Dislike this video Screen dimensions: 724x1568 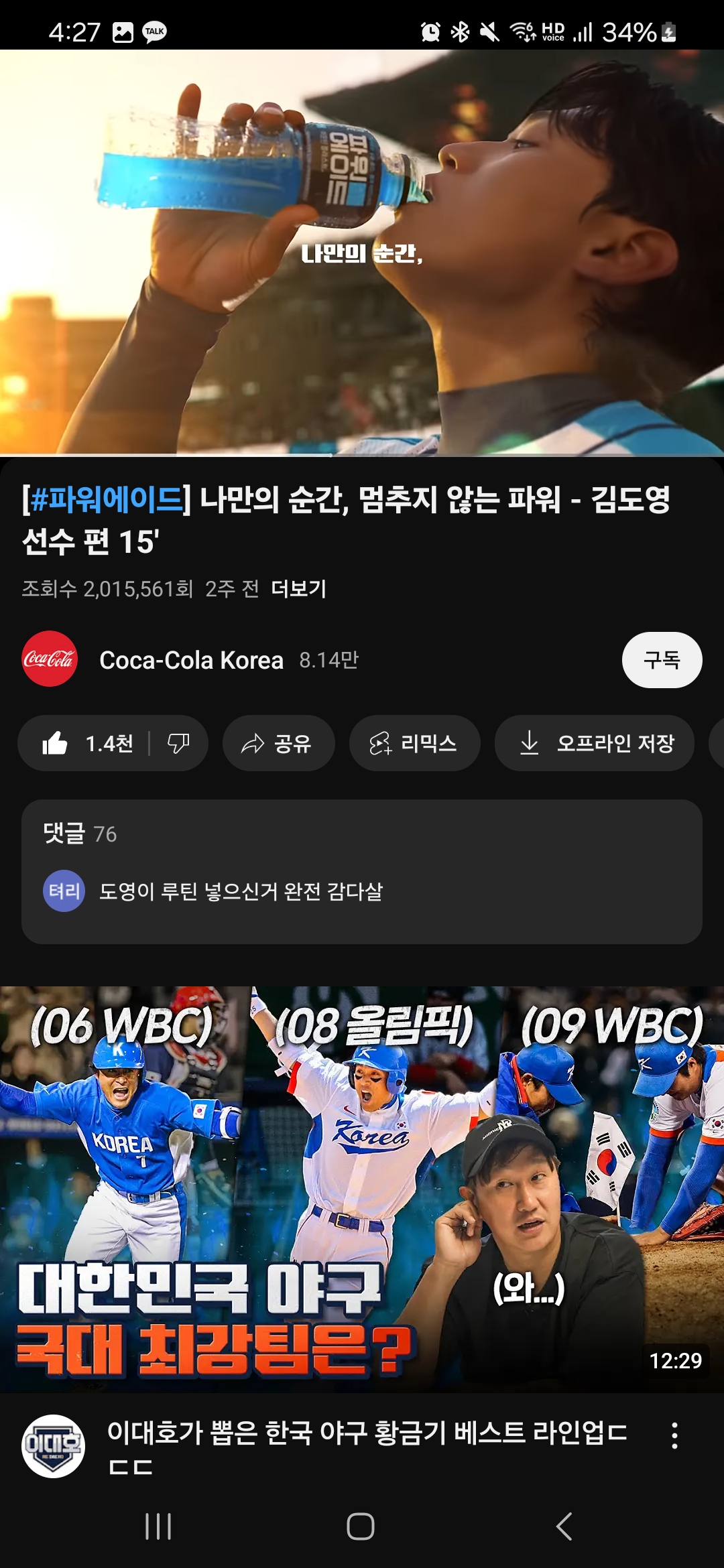pos(178,743)
